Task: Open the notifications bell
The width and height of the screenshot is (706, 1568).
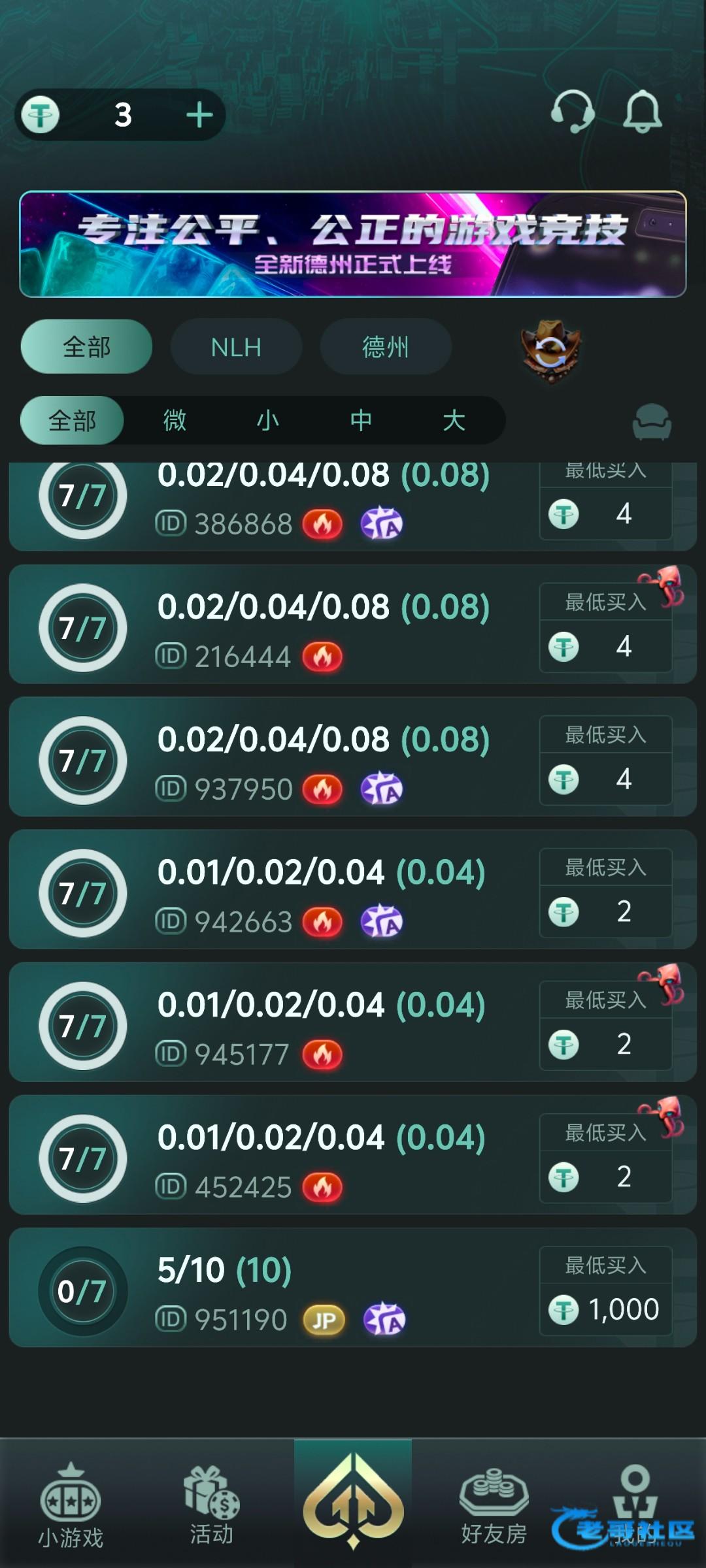Action: pos(642,112)
